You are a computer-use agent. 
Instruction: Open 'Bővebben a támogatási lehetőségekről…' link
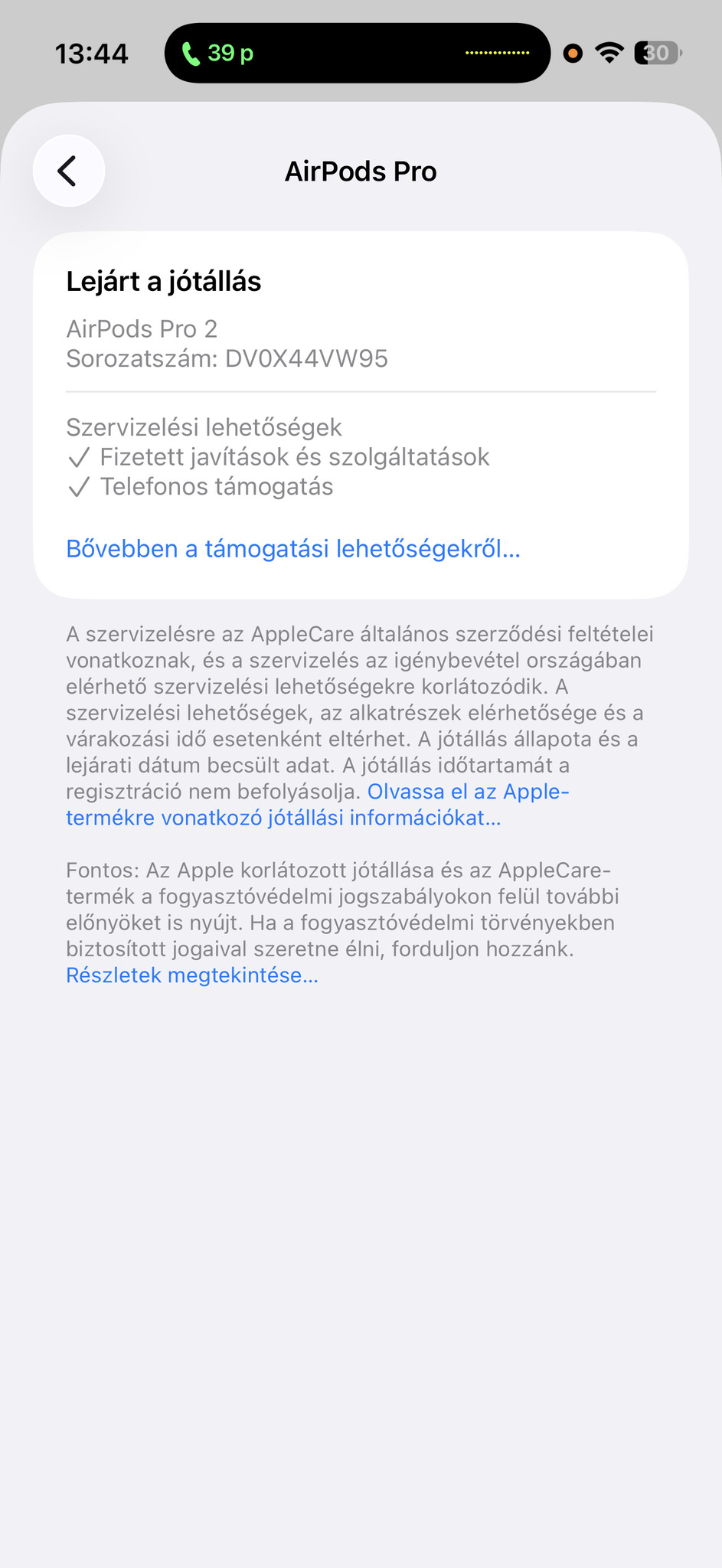(x=292, y=549)
